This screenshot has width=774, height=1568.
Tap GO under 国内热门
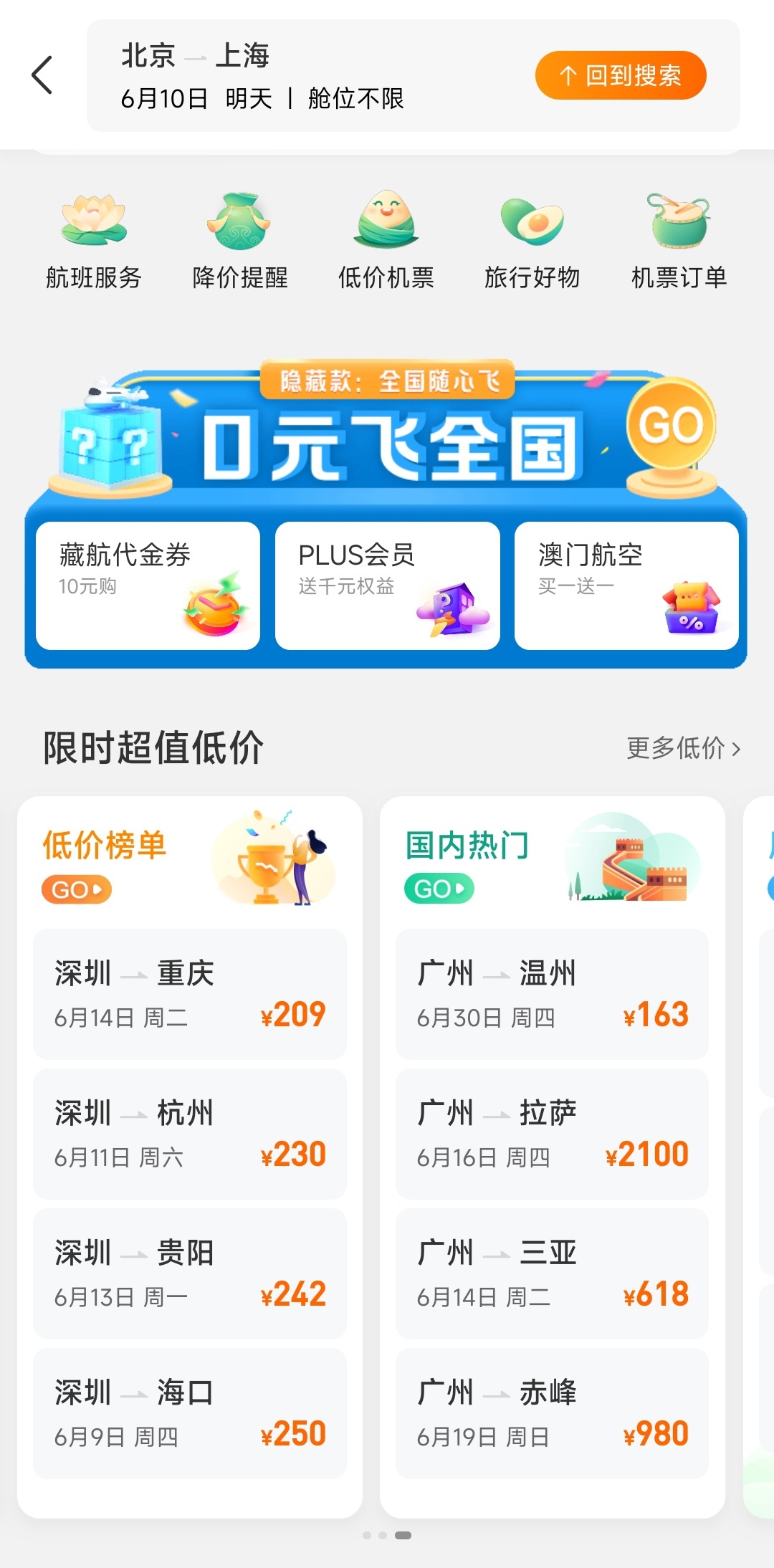pyautogui.click(x=439, y=889)
